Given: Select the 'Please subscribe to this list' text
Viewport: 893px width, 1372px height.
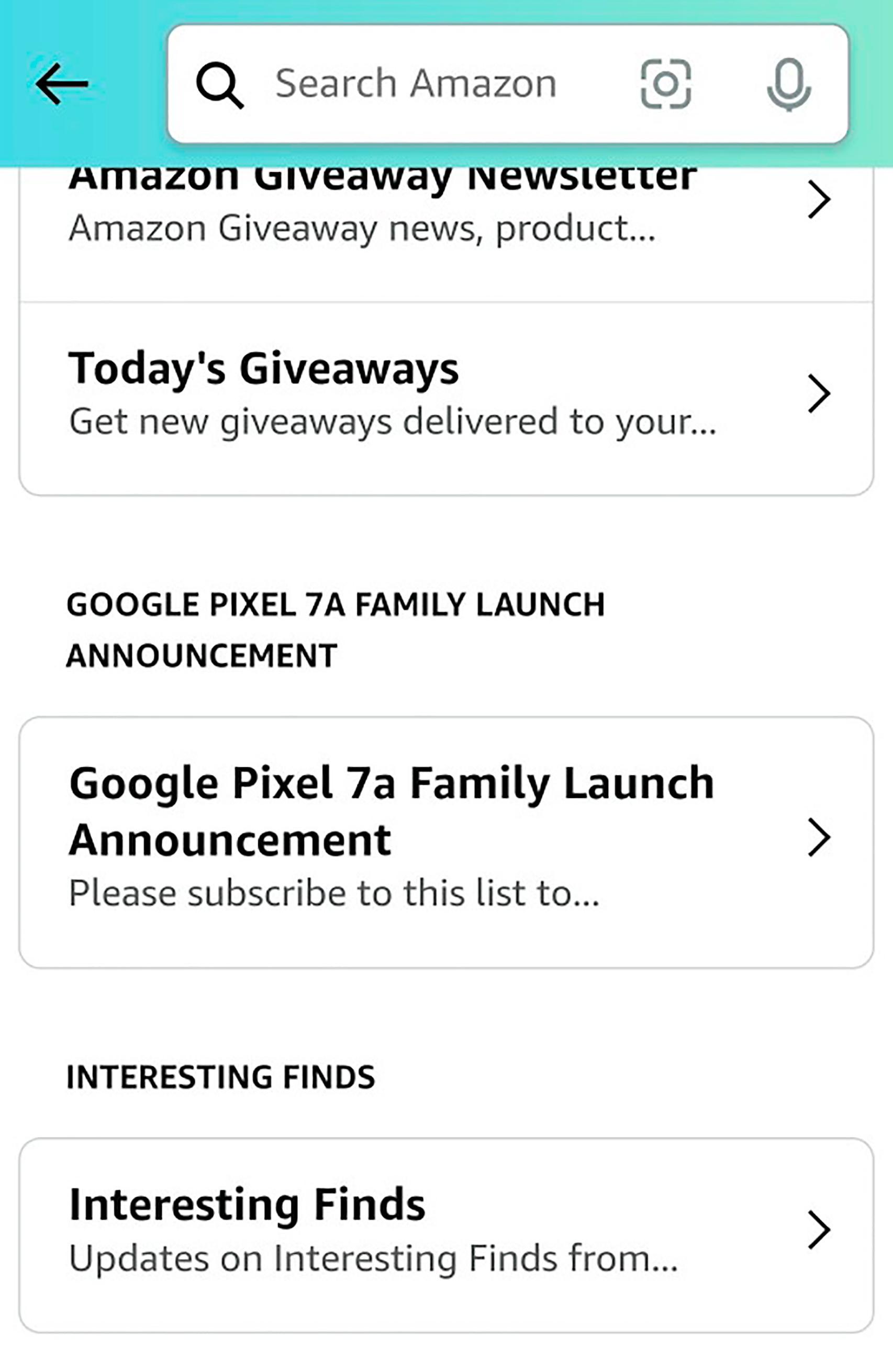Looking at the screenshot, I should [334, 892].
